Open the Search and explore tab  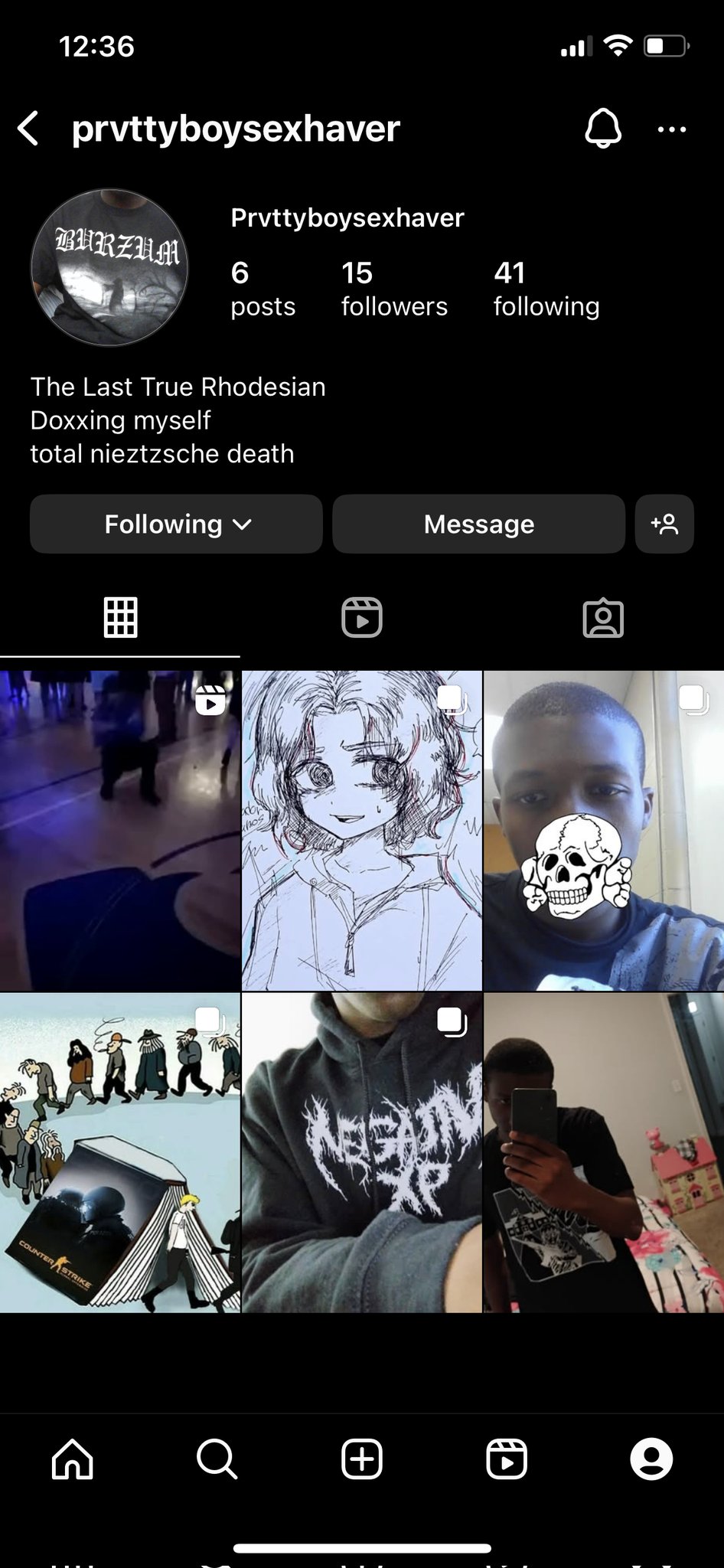click(217, 1459)
